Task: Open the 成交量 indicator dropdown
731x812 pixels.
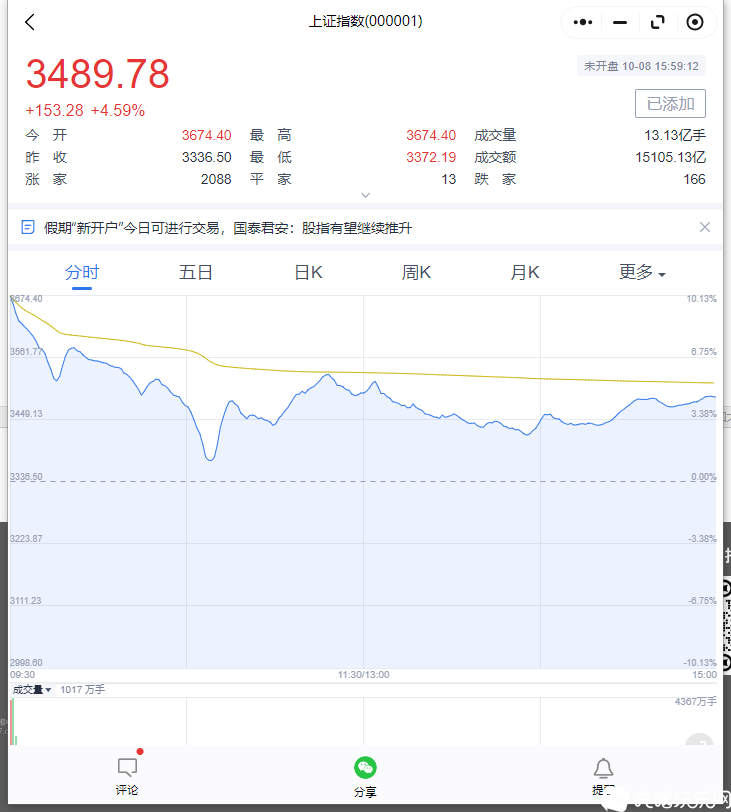Action: [x=32, y=690]
